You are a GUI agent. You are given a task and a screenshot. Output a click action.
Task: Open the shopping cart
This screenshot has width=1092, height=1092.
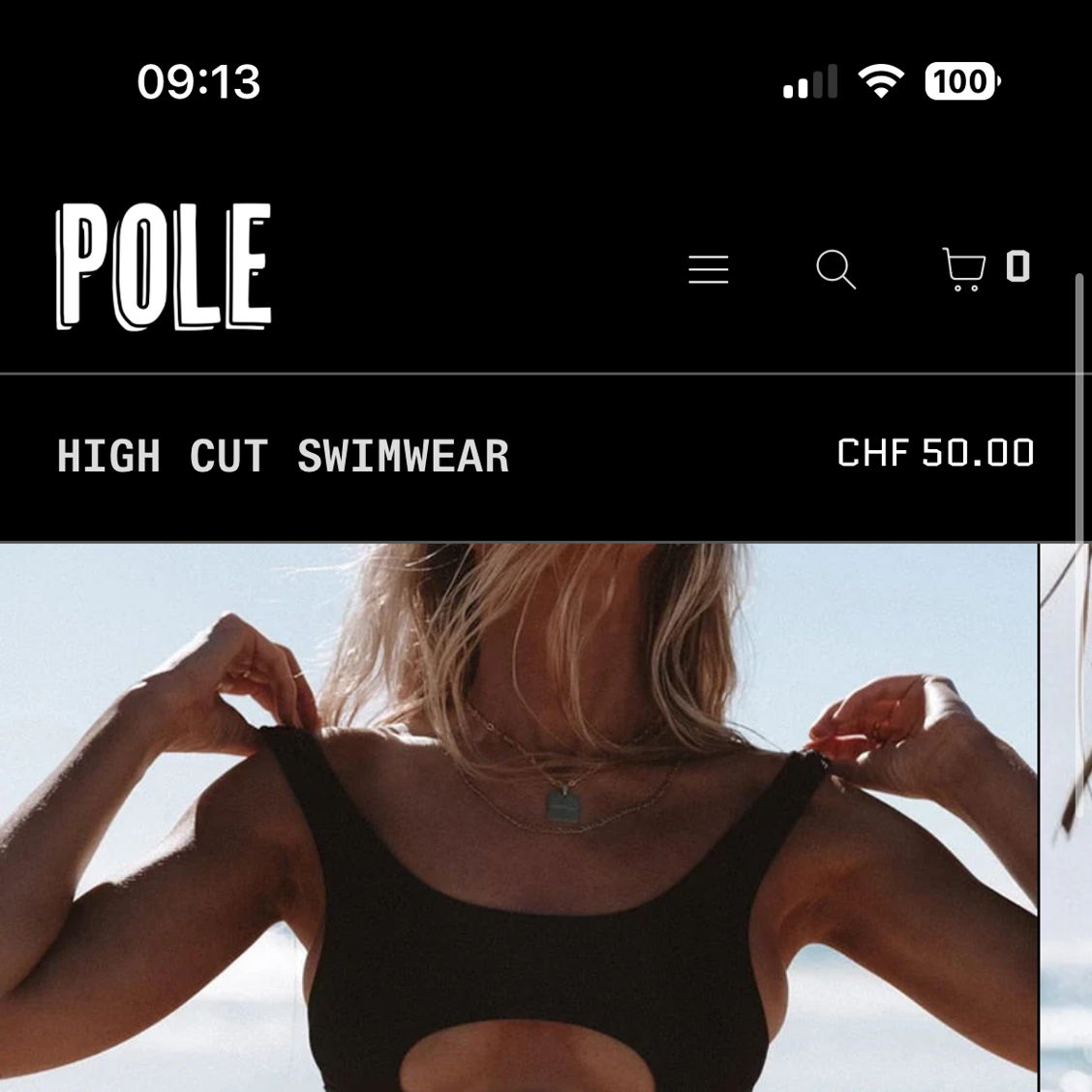click(x=968, y=268)
